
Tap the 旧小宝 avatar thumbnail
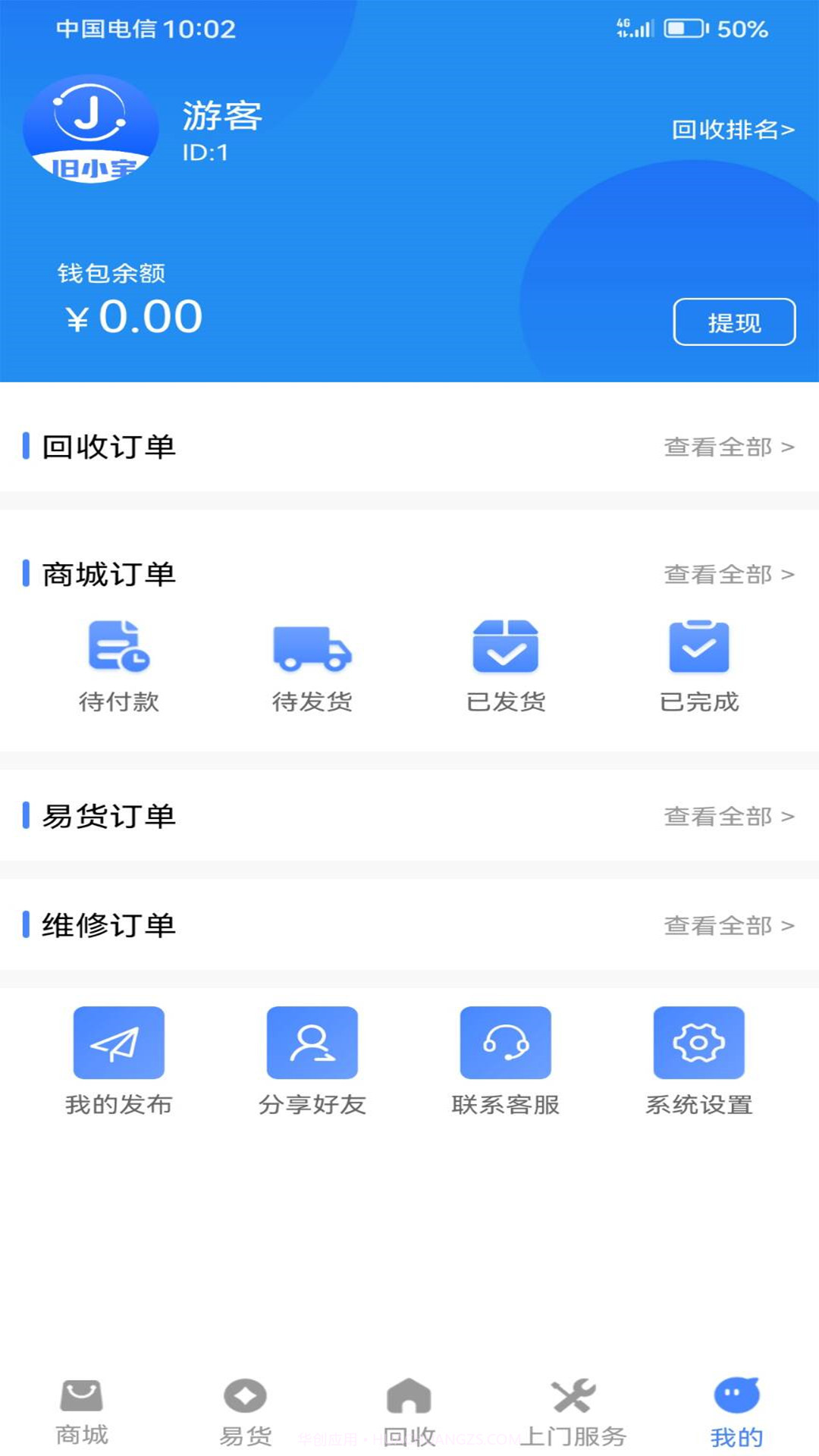(91, 130)
